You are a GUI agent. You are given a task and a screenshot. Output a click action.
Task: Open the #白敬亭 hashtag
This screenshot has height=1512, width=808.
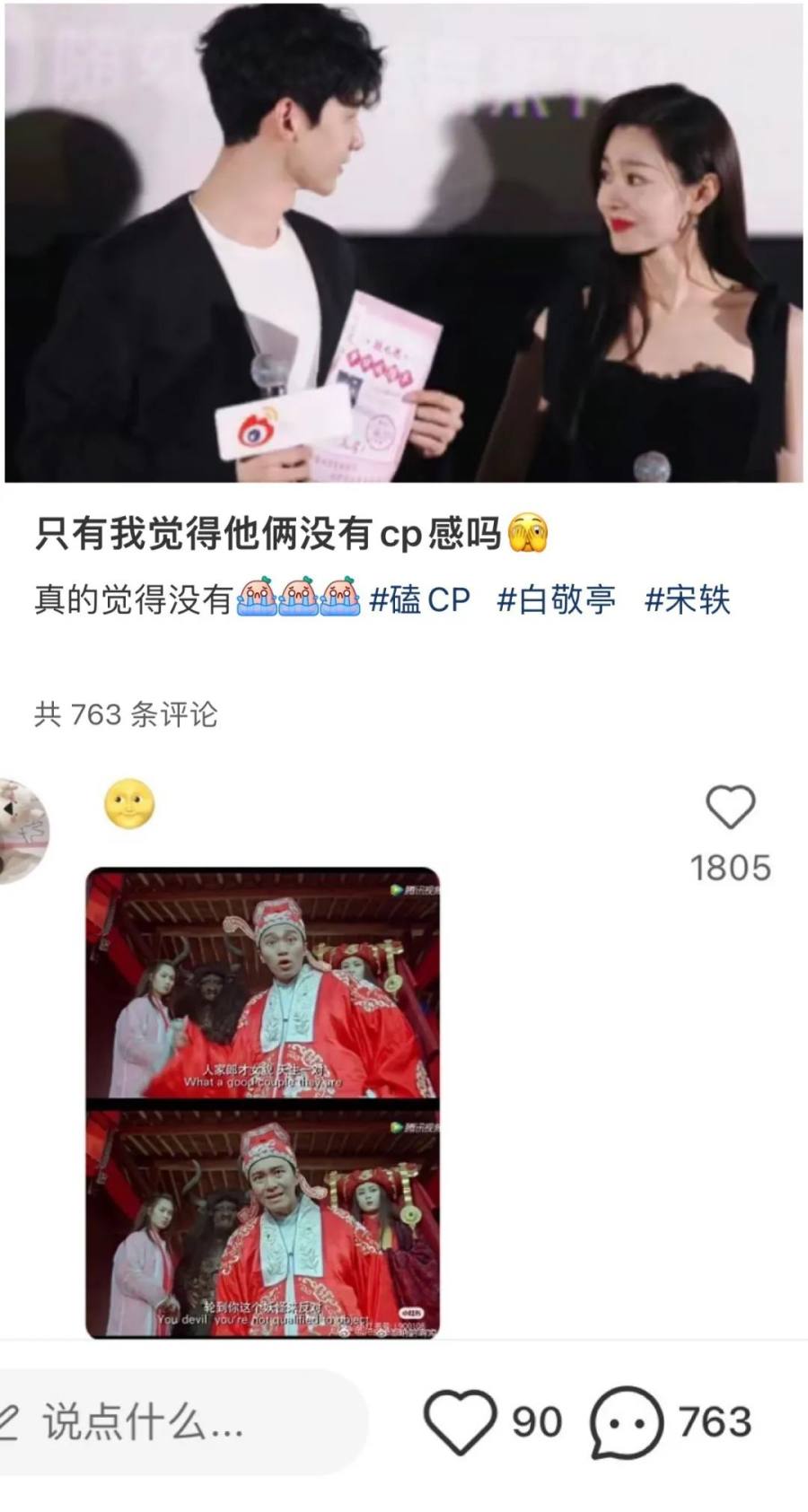pos(557,599)
